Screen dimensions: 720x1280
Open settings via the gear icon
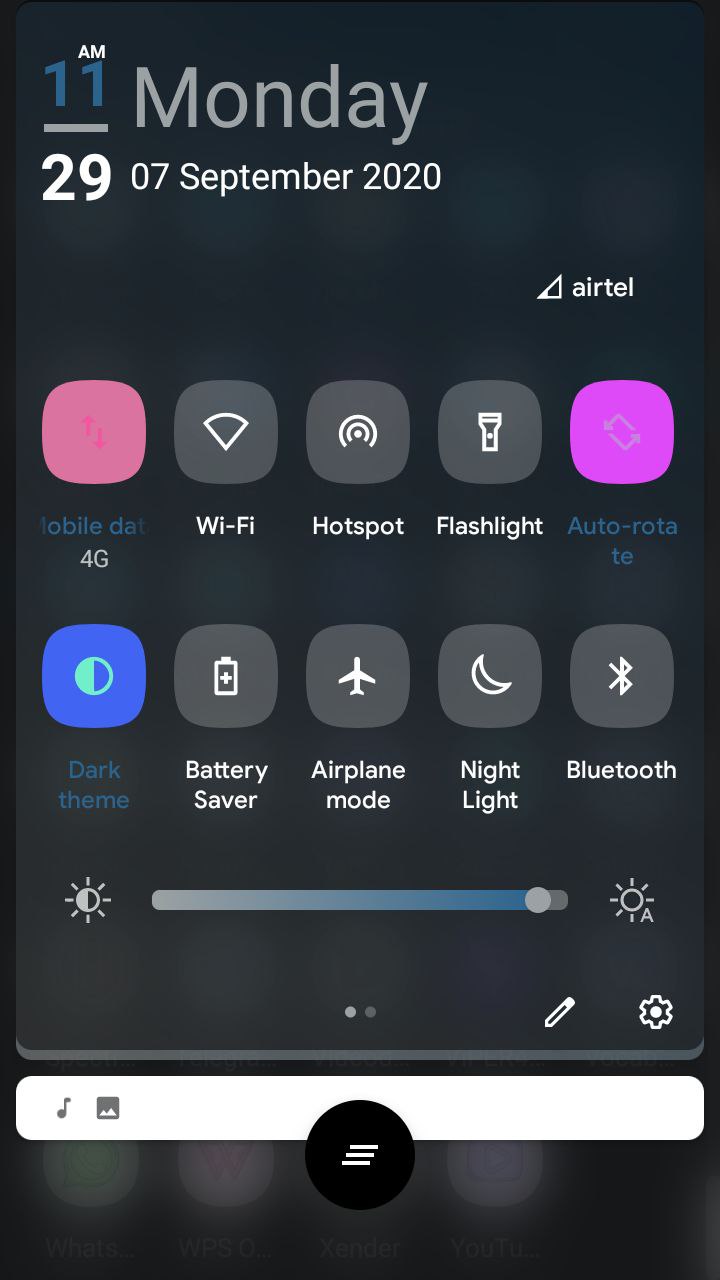pos(656,1012)
